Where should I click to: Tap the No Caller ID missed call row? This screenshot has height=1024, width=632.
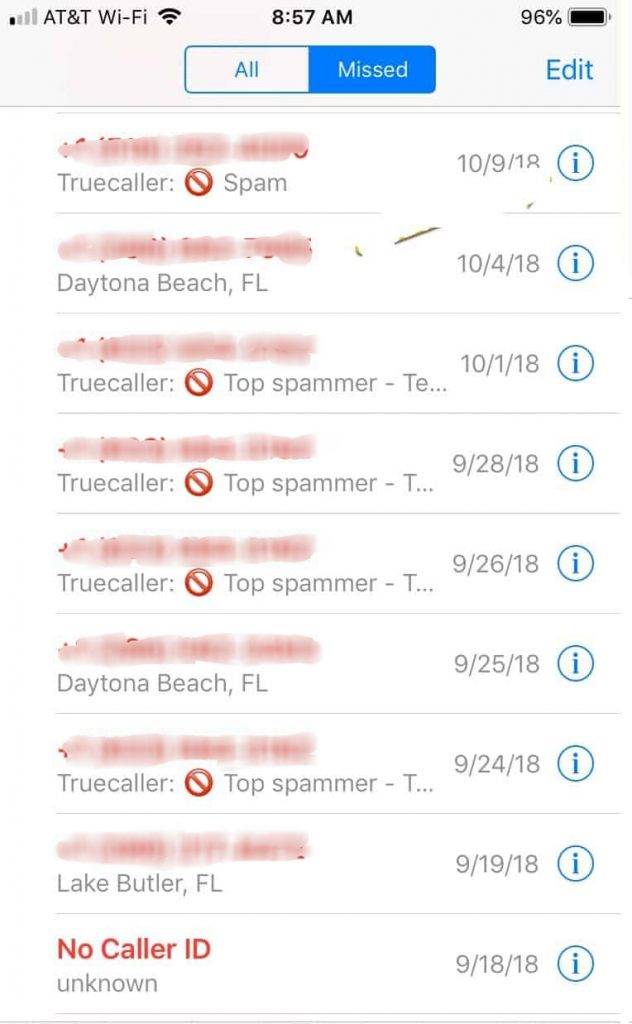pos(200,964)
